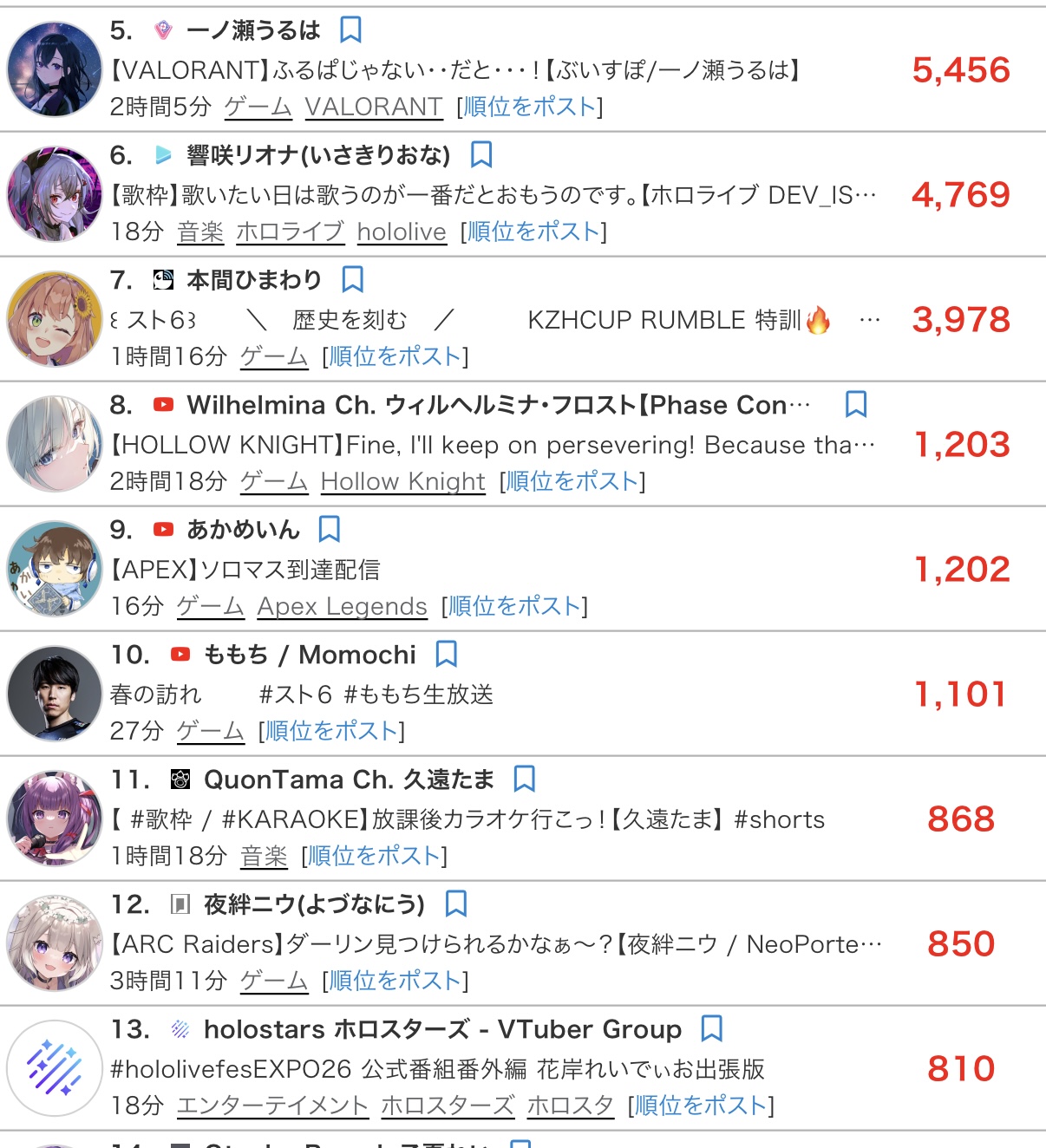Open the VALORANT tag link
The width and height of the screenshot is (1046, 1148).
(373, 107)
